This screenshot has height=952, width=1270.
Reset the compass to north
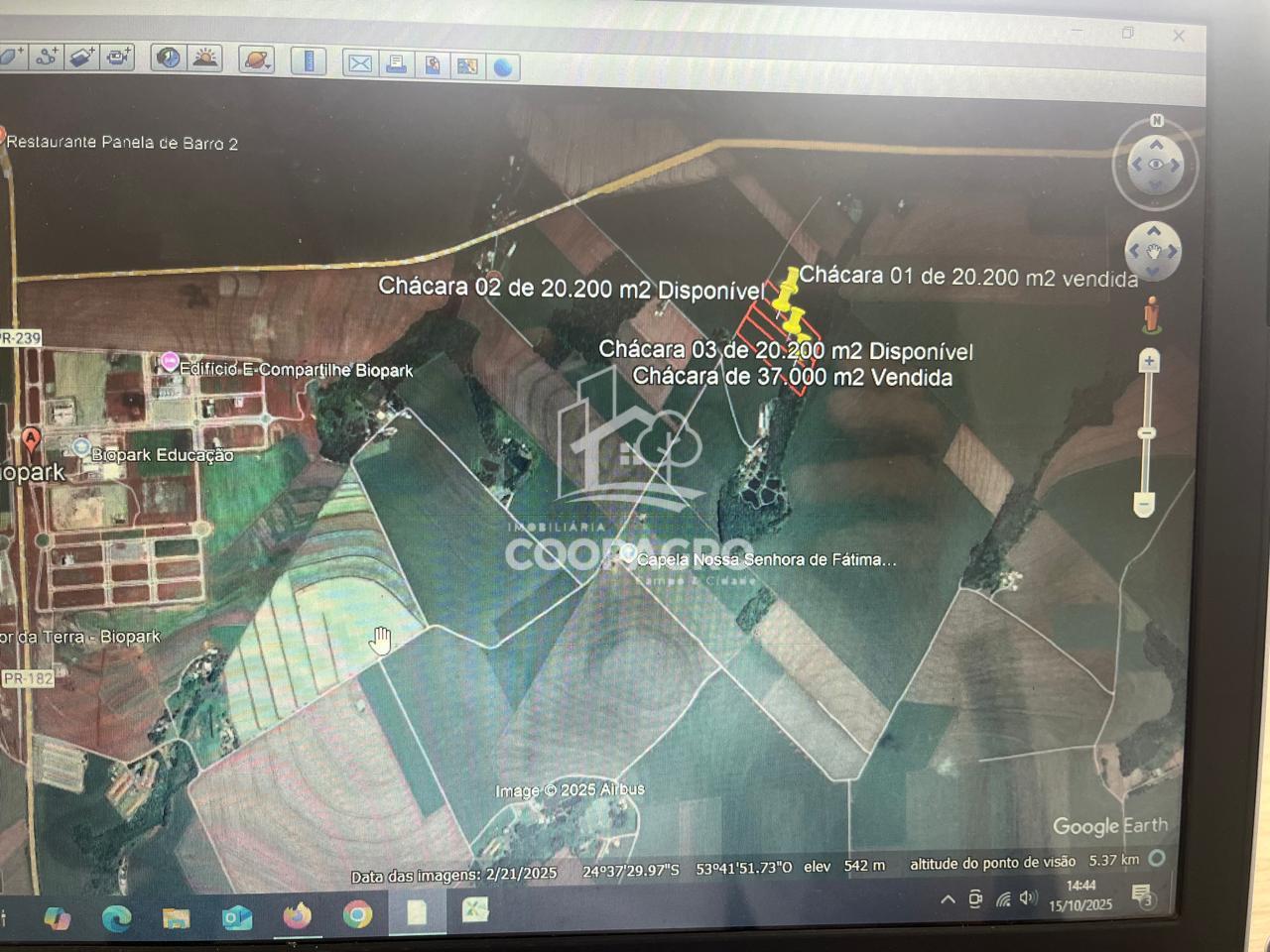pos(1156,121)
